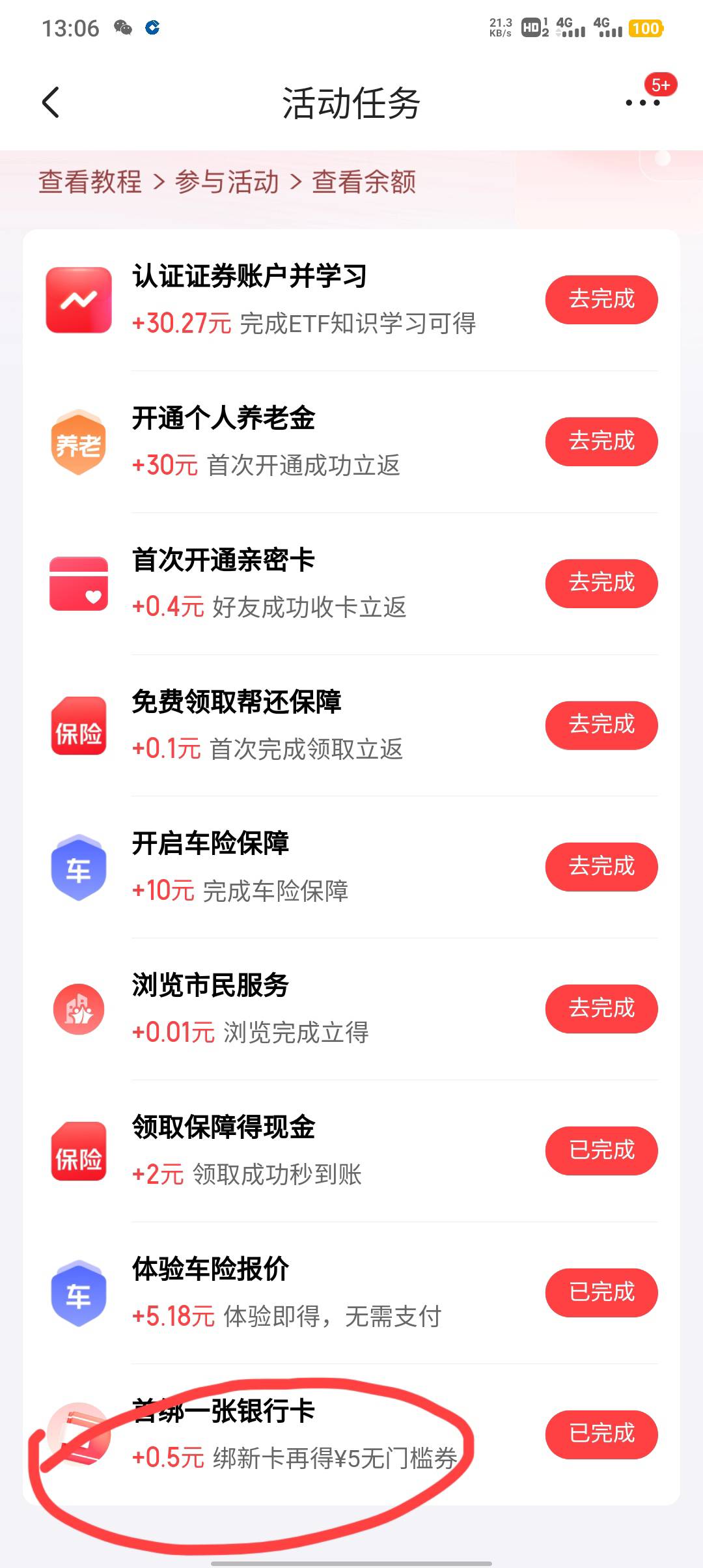The image size is (703, 1568).
Task: Open 参与活动 link
Action: tap(227, 182)
